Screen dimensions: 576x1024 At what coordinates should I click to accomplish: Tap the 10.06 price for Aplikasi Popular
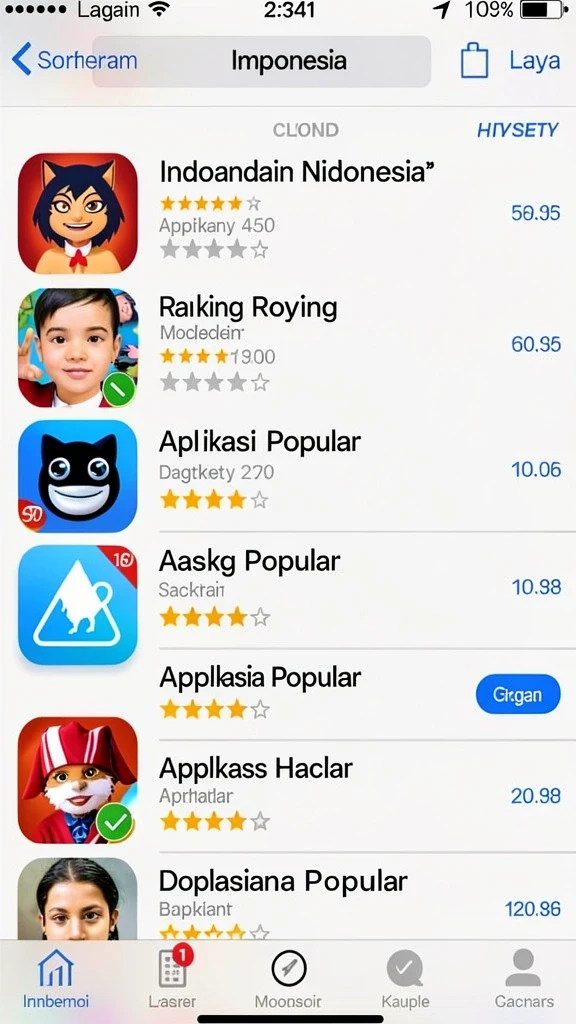tap(536, 469)
